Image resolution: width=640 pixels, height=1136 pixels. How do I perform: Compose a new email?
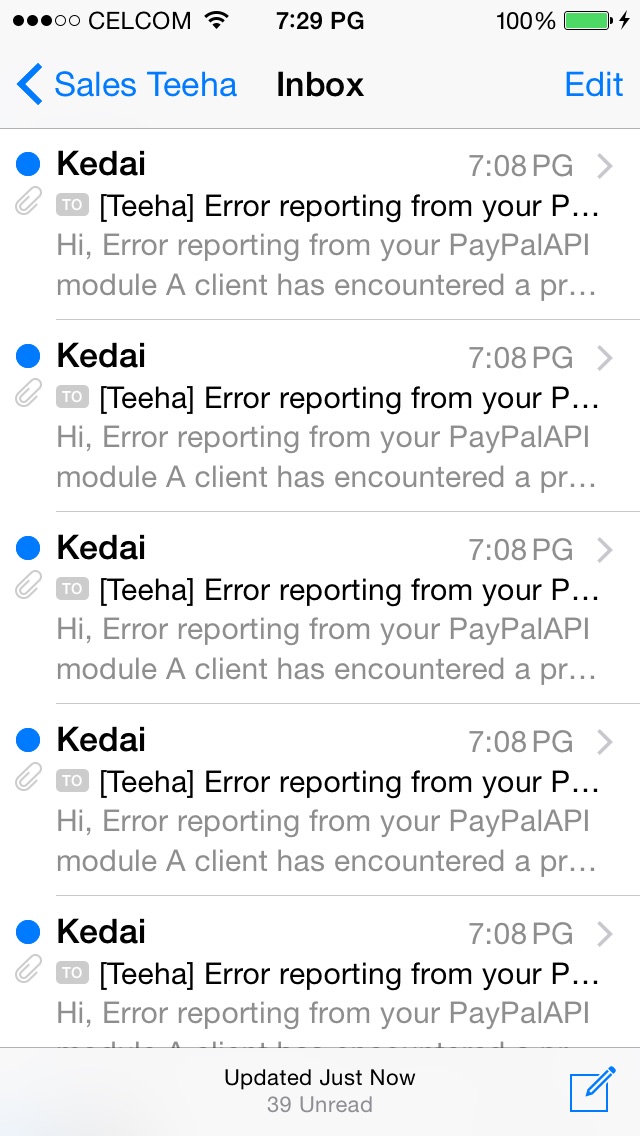pos(592,1090)
